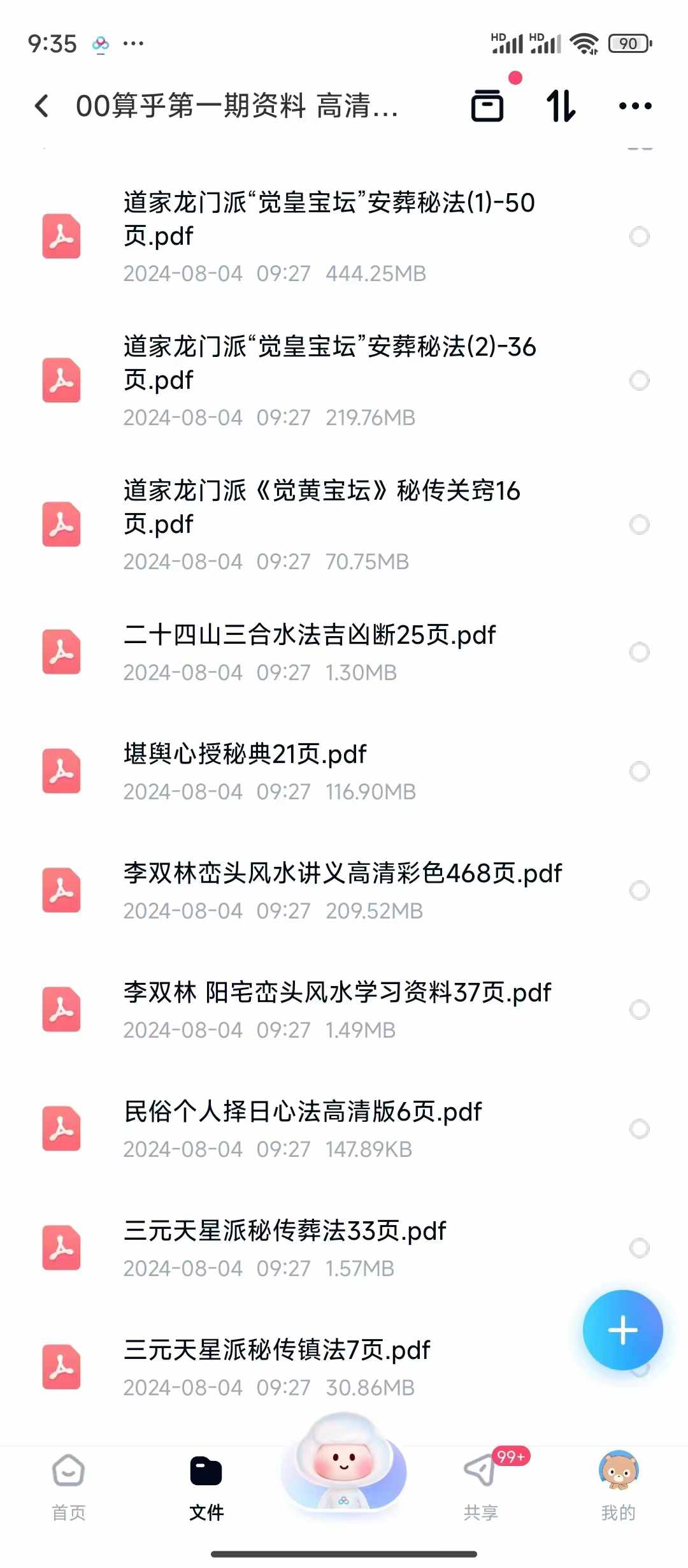Image resolution: width=688 pixels, height=1568 pixels.
Task: Open the transfer list box icon
Action: coord(487,106)
